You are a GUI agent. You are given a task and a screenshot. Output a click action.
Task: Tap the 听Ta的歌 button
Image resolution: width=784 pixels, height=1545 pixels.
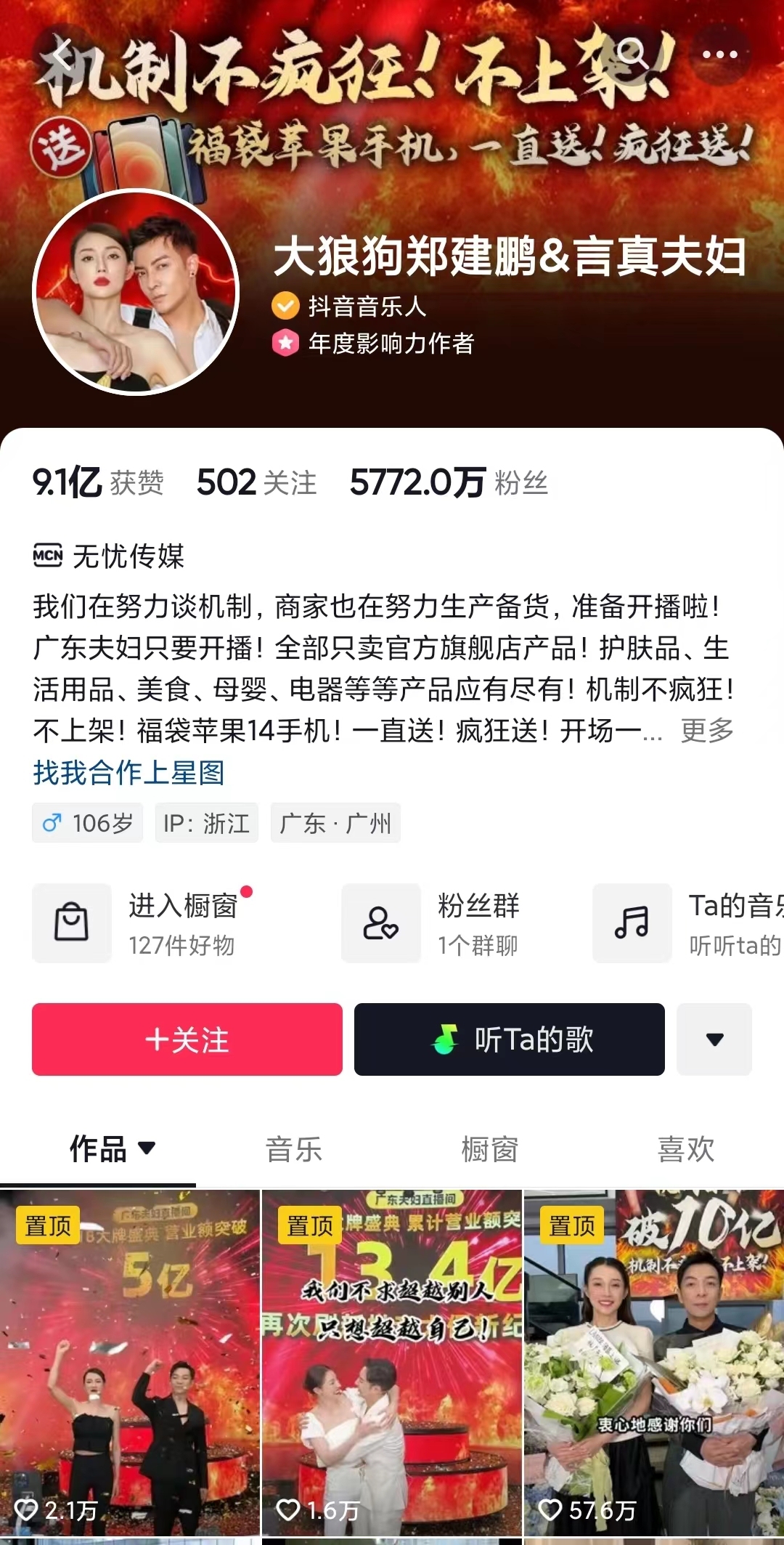pyautogui.click(x=510, y=1039)
